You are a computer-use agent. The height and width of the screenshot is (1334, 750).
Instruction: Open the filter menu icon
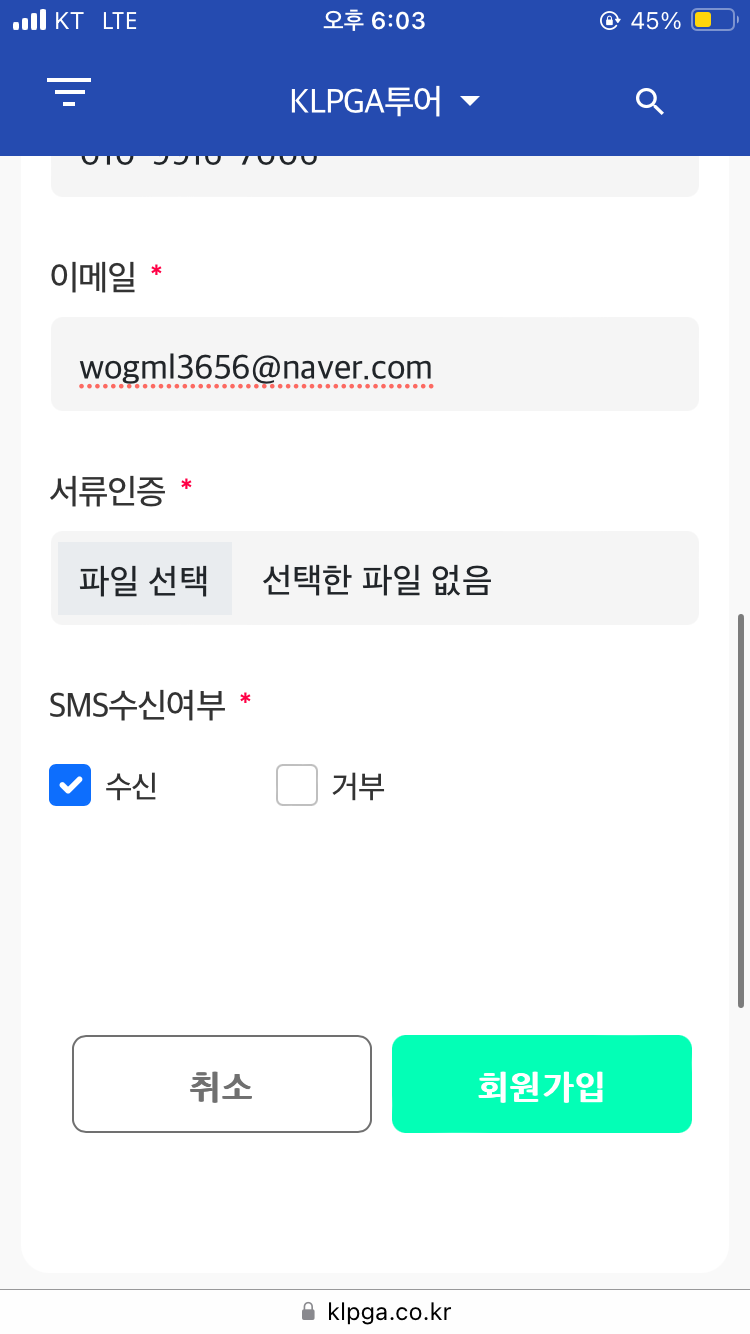(69, 92)
